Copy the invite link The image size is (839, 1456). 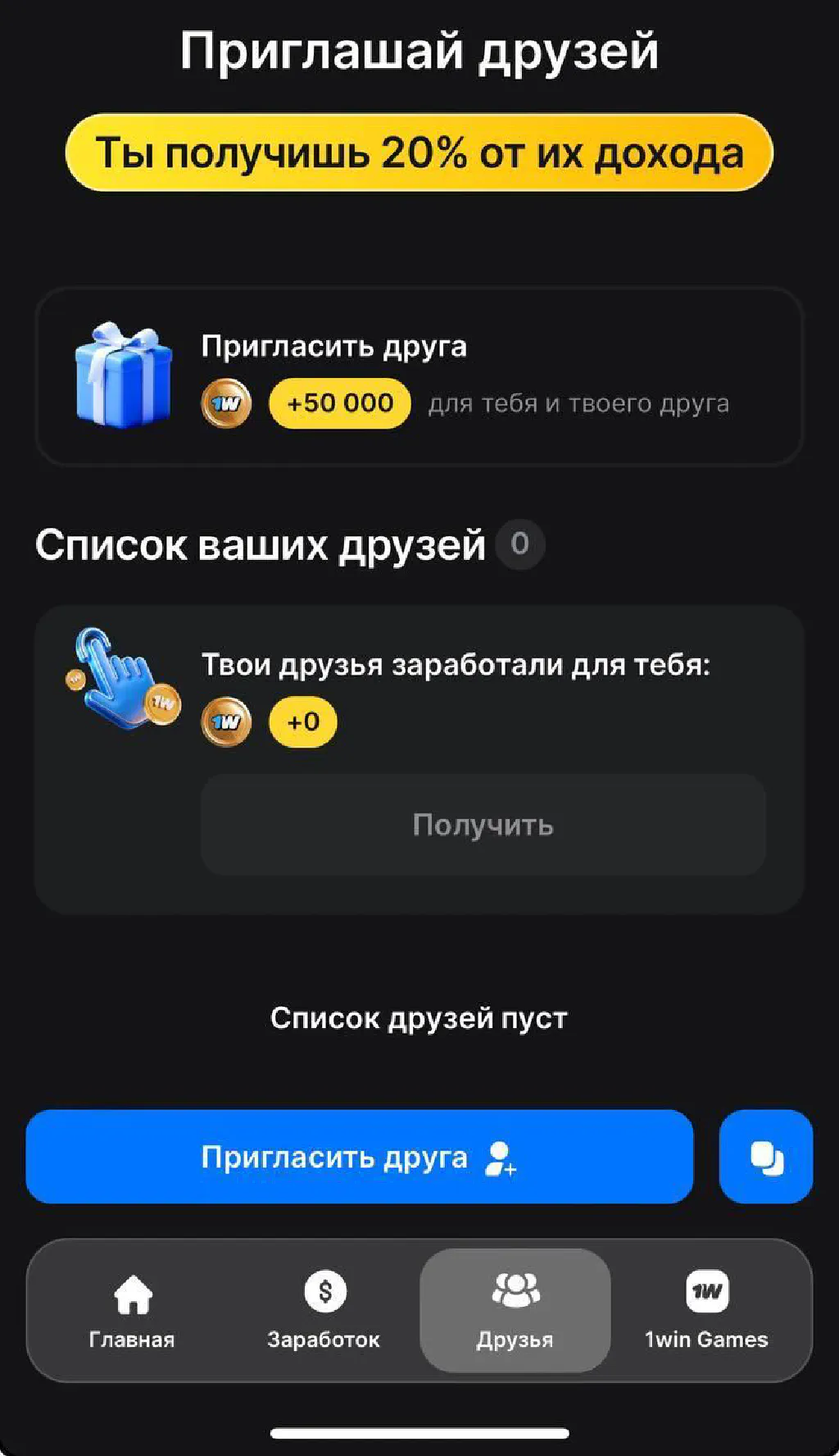(x=765, y=1157)
